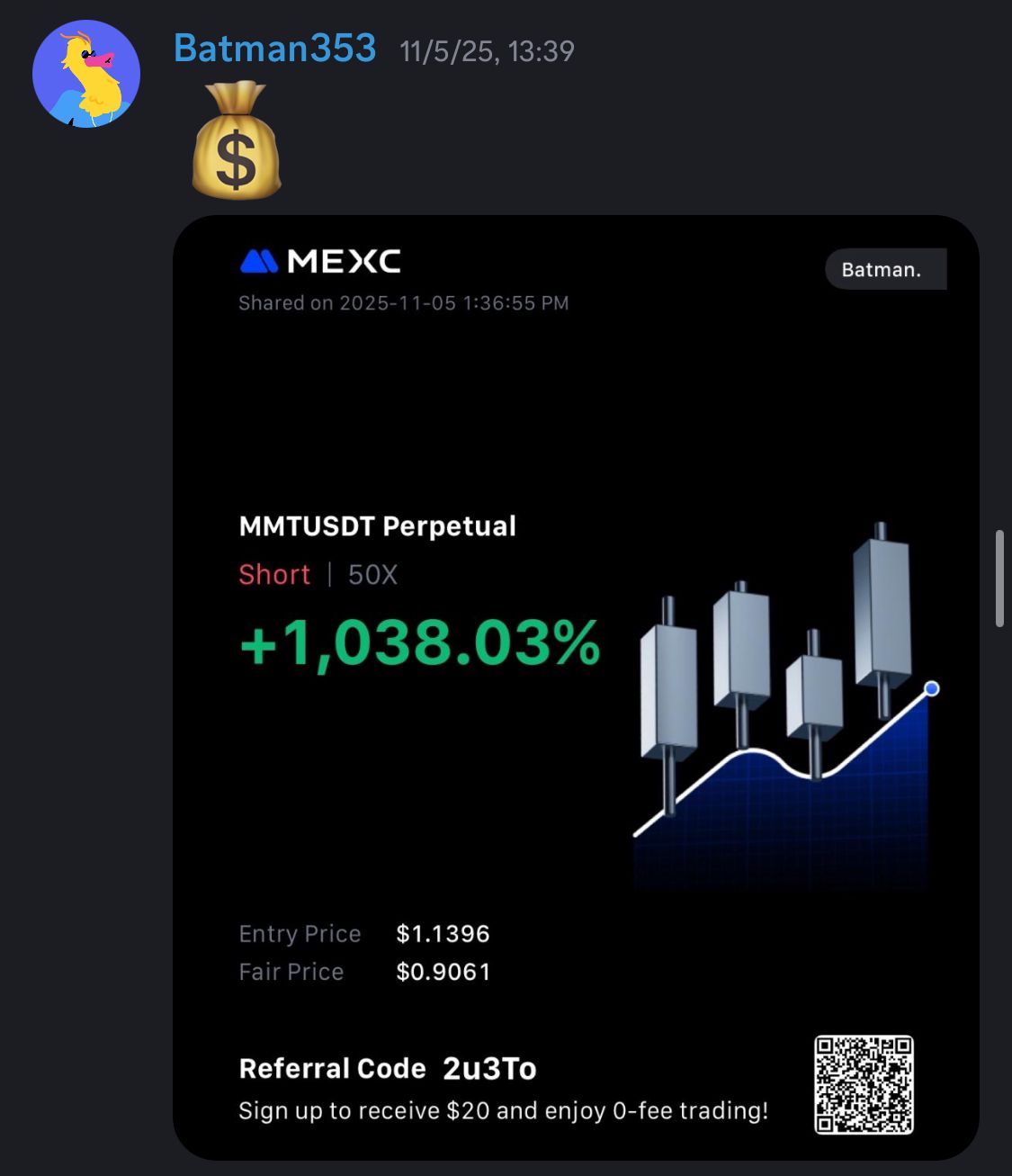The width and height of the screenshot is (1012, 1176).
Task: Open Batman353's profile avatar
Action: click(86, 74)
